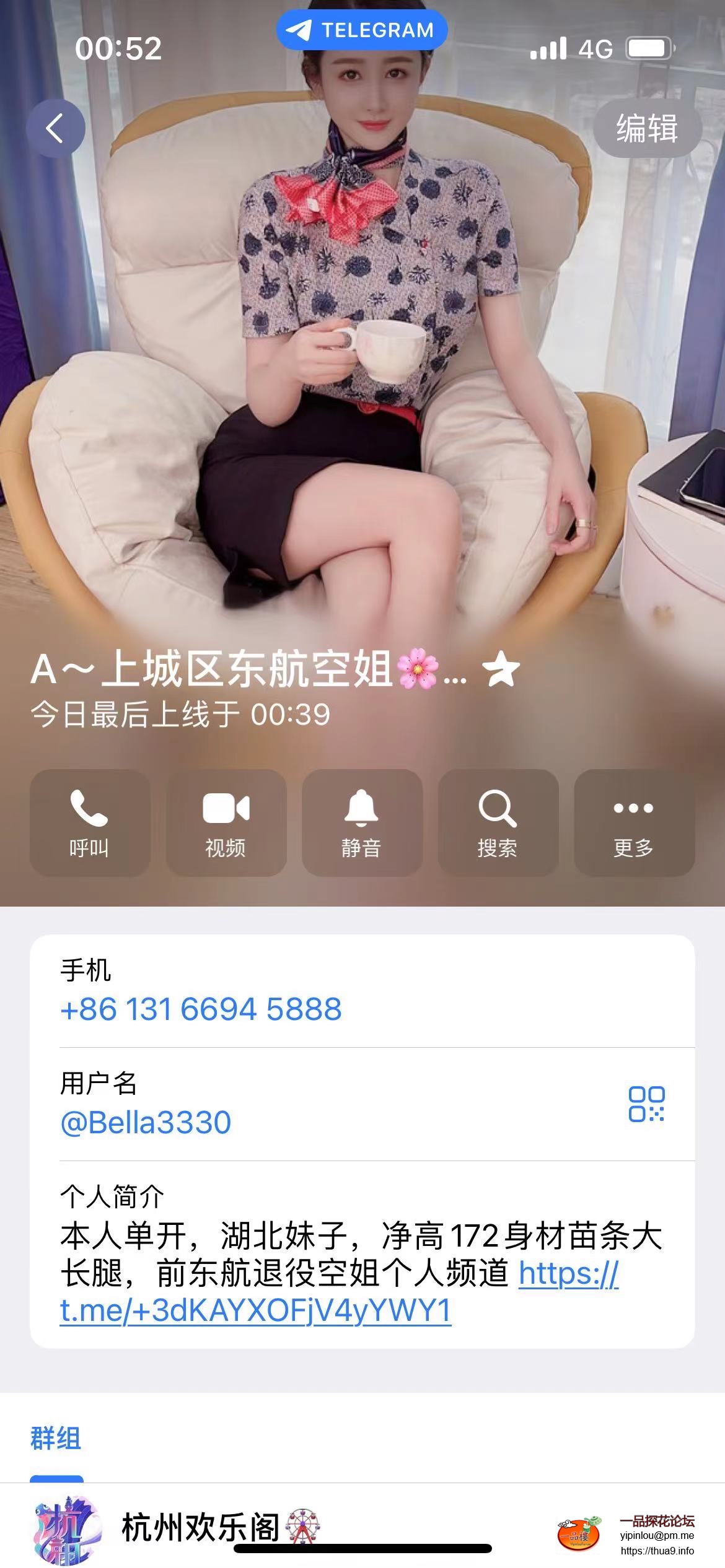The height and width of the screenshot is (1568, 725).
Task: Start a video call via 视频 icon
Action: coord(226,827)
